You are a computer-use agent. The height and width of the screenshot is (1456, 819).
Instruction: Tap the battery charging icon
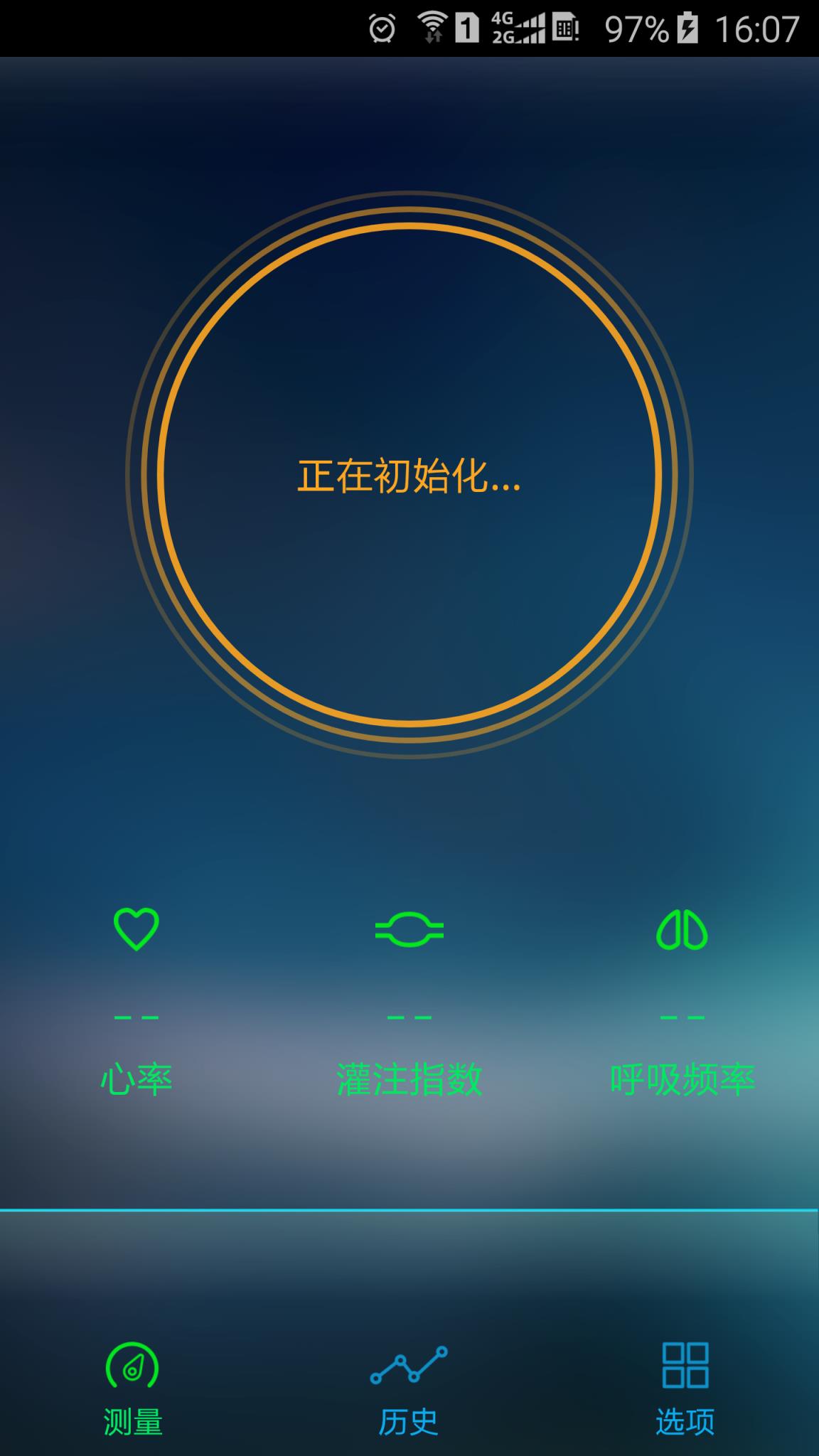click(x=688, y=27)
